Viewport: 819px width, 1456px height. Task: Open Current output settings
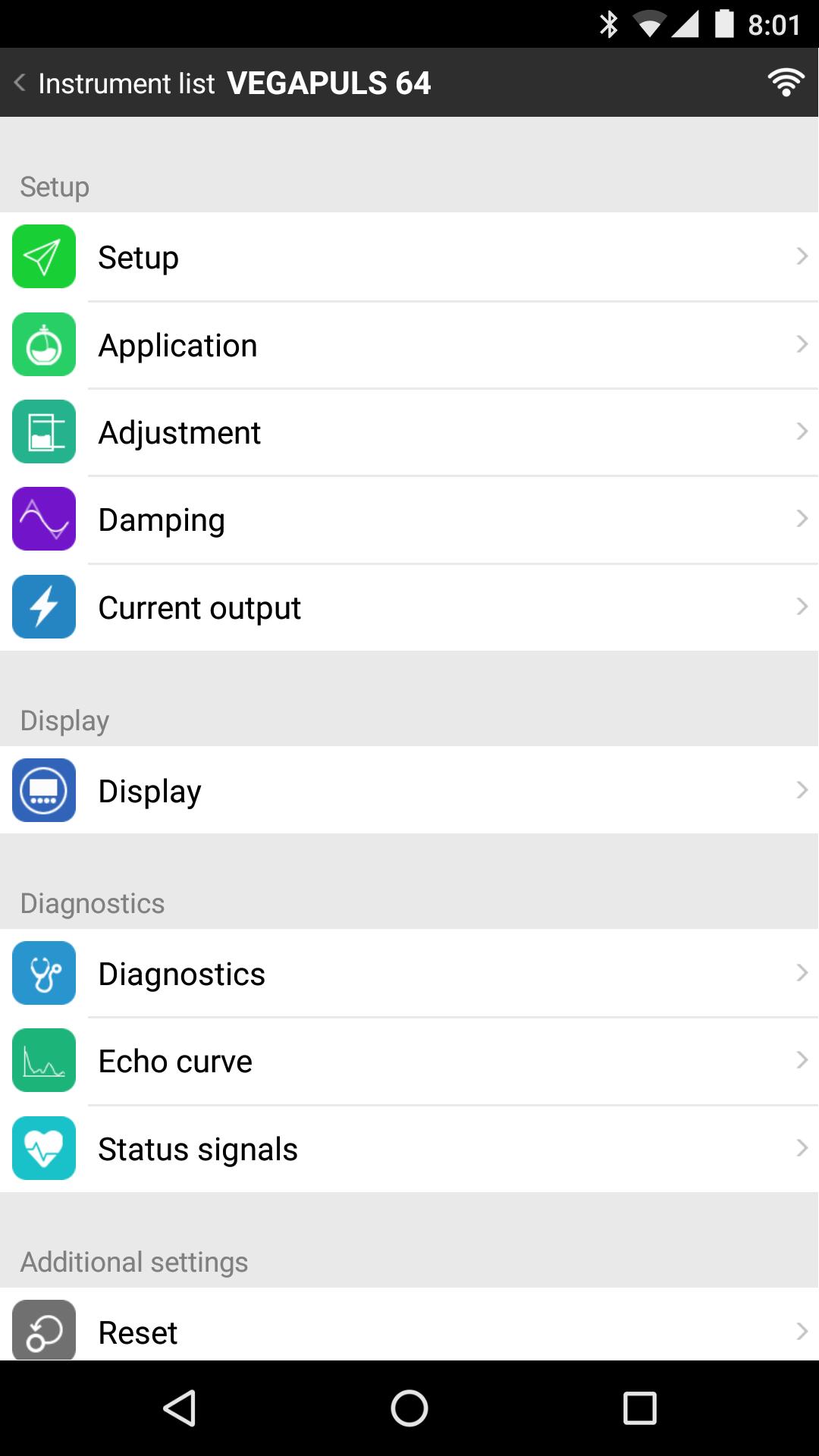[x=409, y=607]
